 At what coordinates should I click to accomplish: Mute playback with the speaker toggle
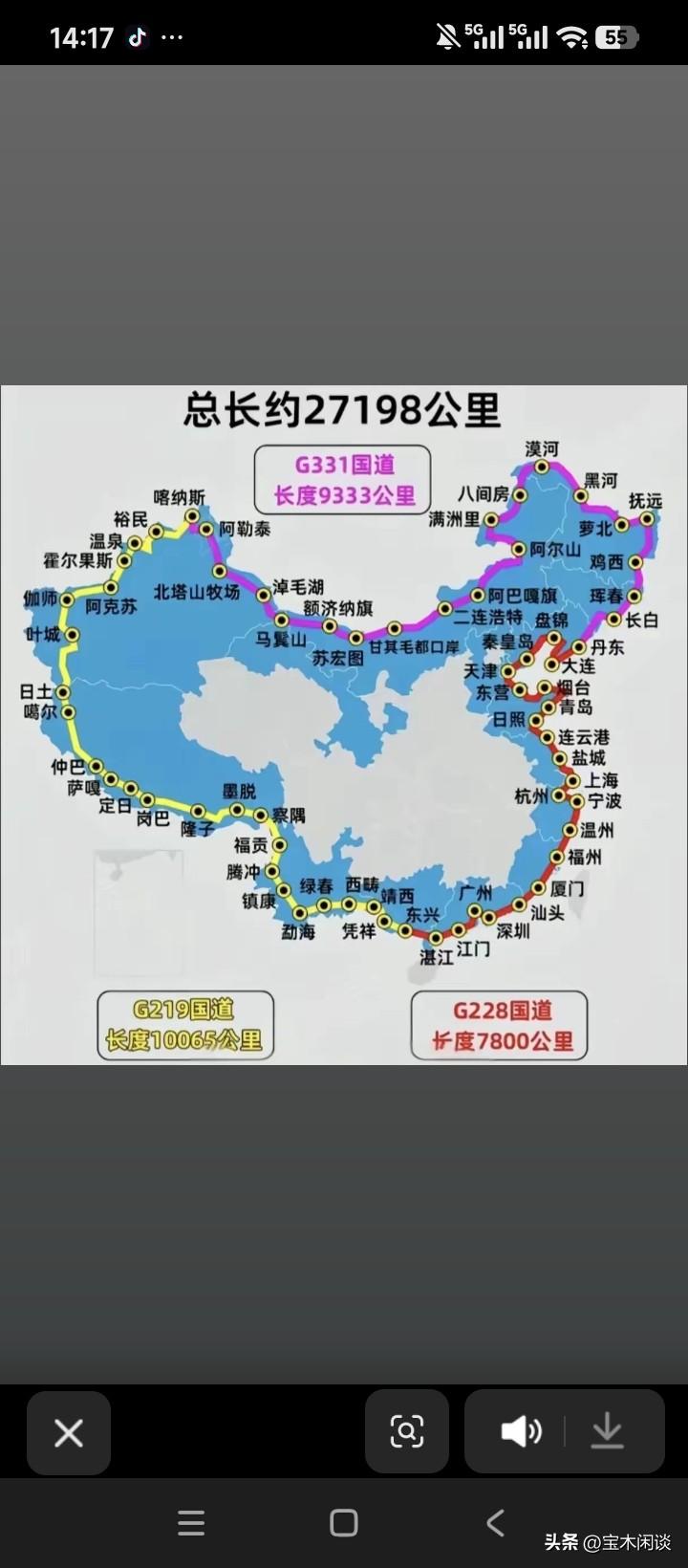point(519,1431)
